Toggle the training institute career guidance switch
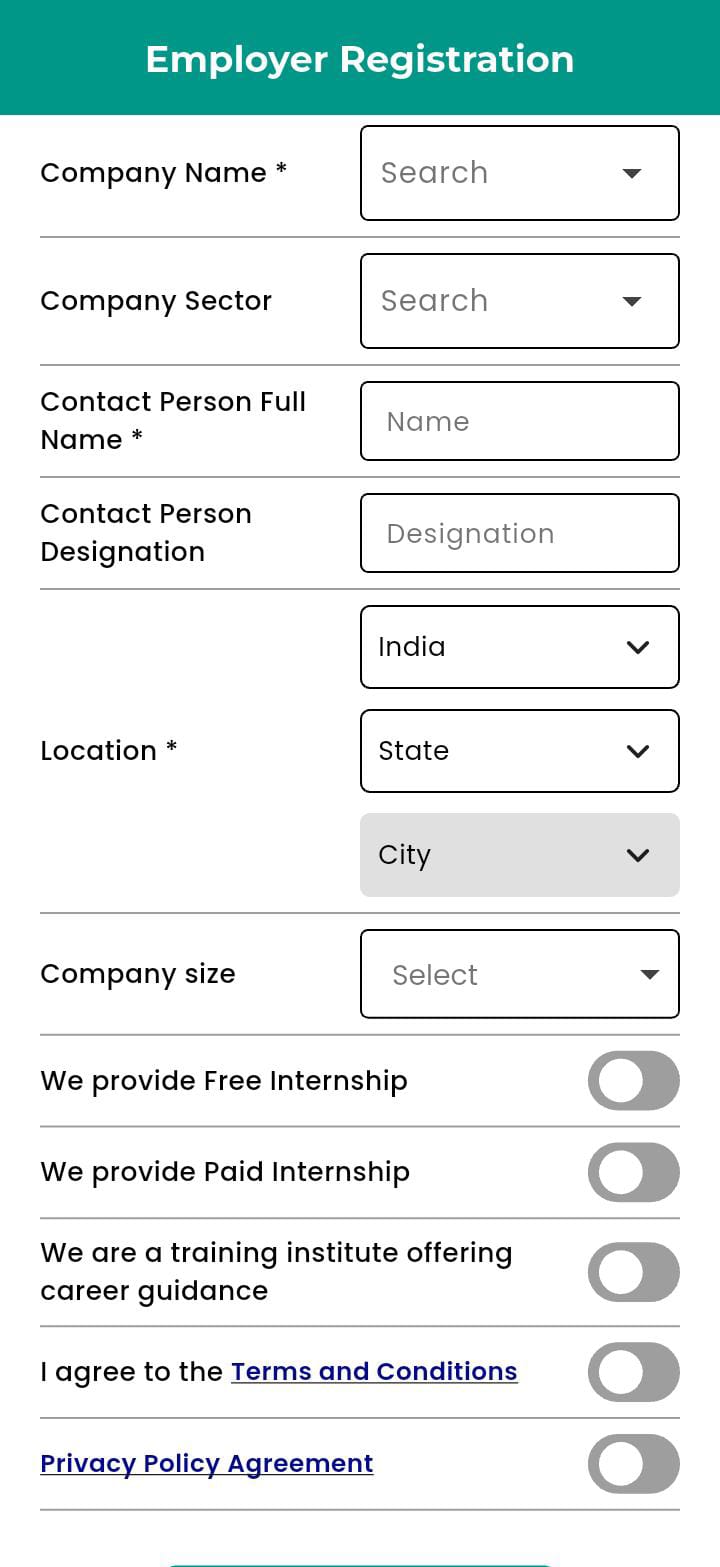 point(634,1271)
